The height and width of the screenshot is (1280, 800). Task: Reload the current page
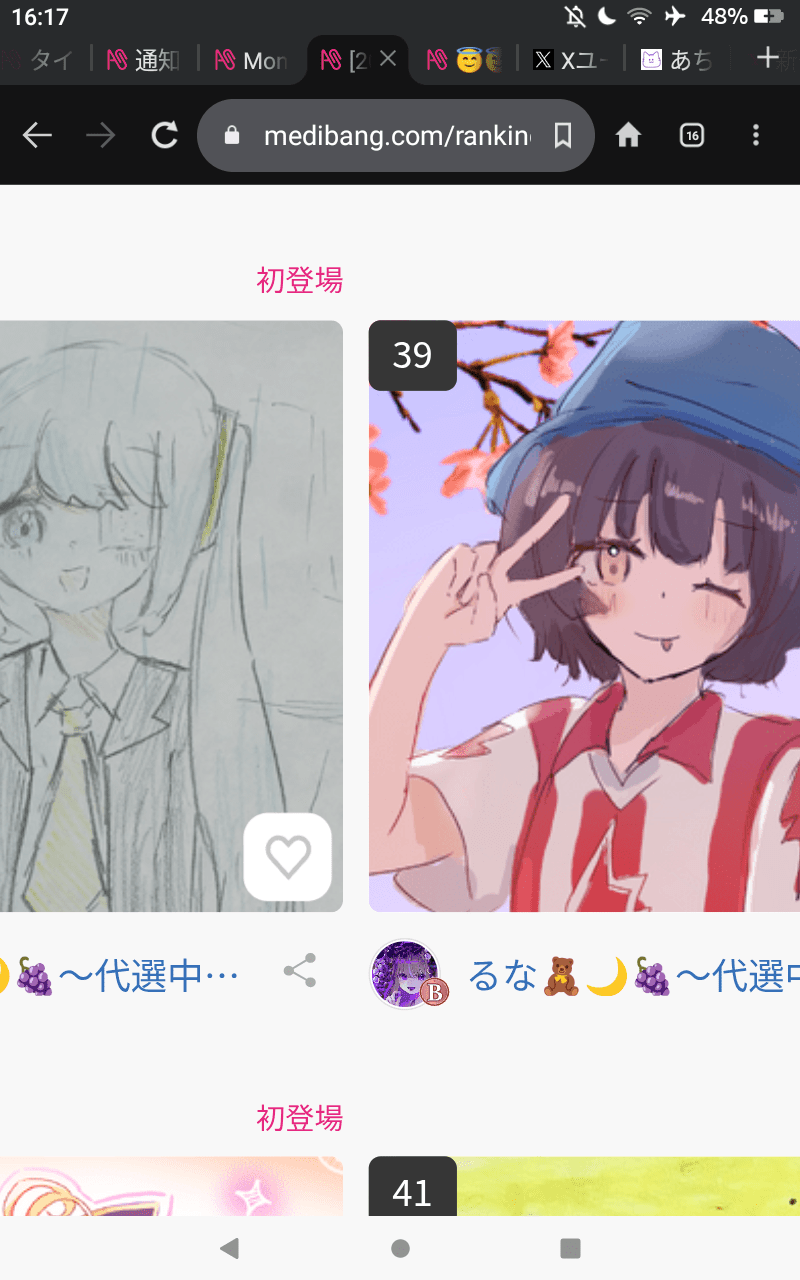(x=165, y=136)
